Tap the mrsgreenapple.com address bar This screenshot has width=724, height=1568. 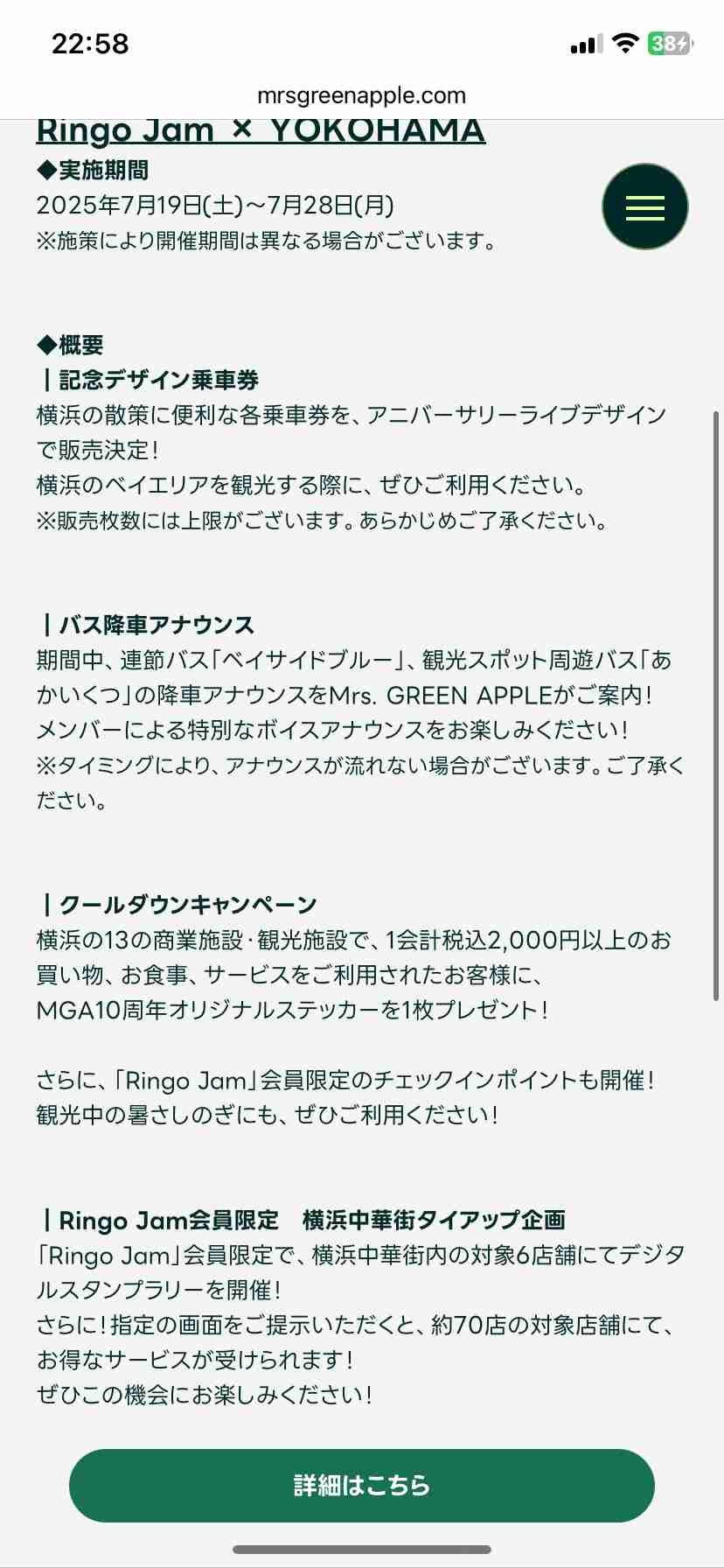tap(362, 94)
